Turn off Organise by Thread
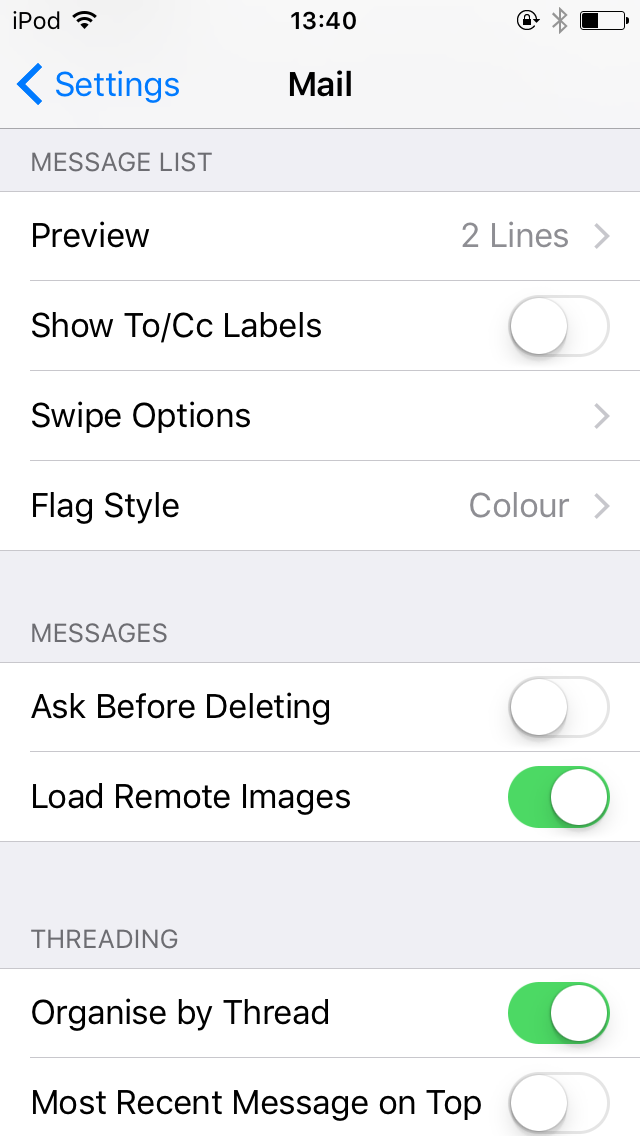This screenshot has height=1136, width=640. [x=558, y=1013]
